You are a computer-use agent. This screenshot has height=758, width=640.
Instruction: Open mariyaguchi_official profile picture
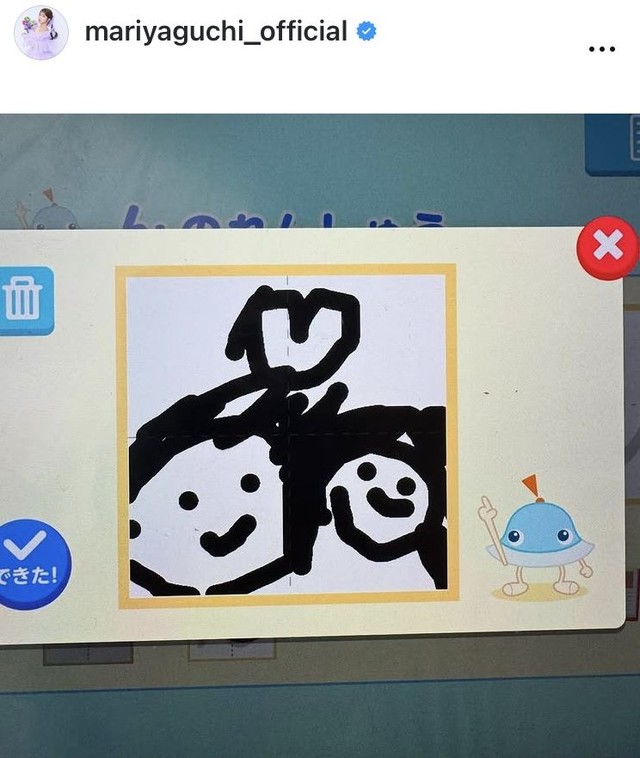pos(41,32)
